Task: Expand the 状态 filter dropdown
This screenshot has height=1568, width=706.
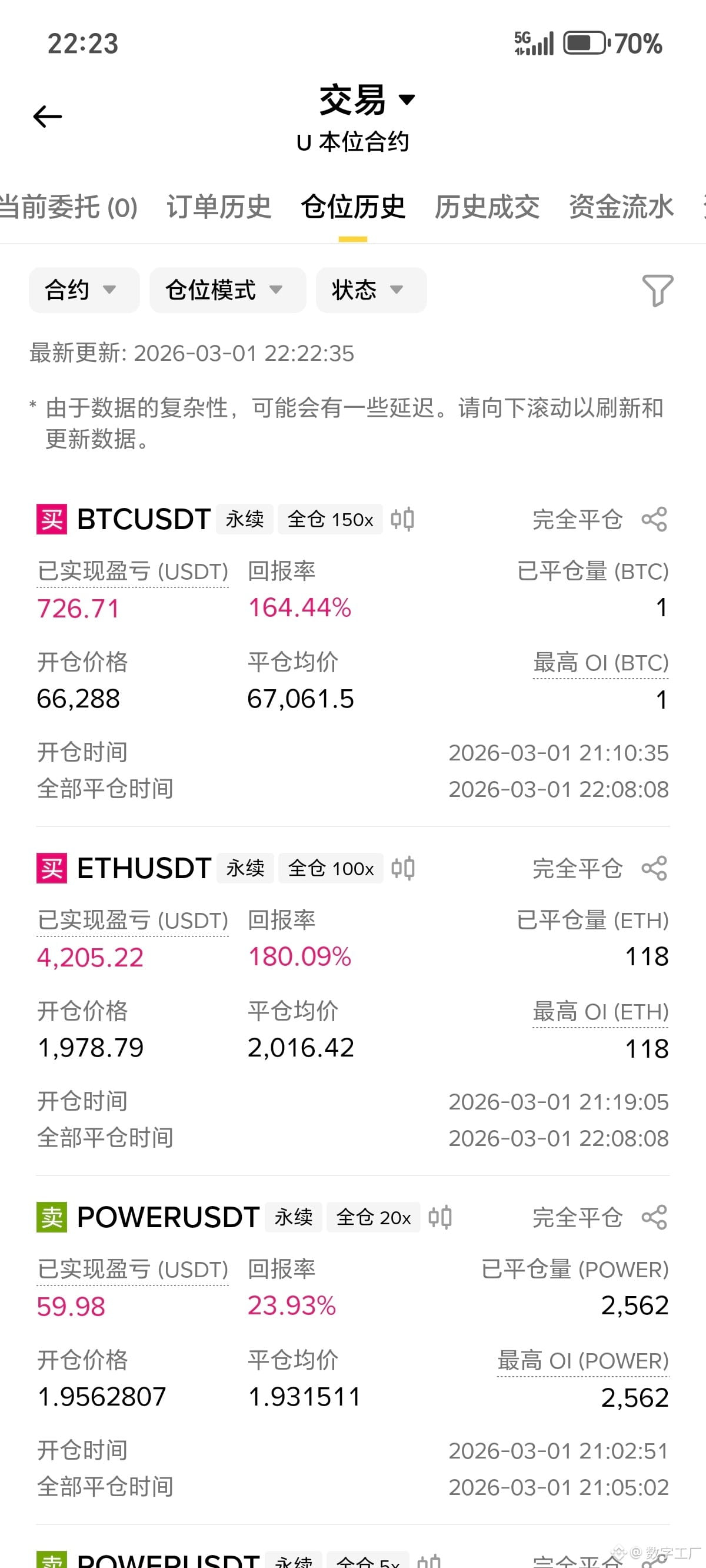Action: tap(371, 290)
